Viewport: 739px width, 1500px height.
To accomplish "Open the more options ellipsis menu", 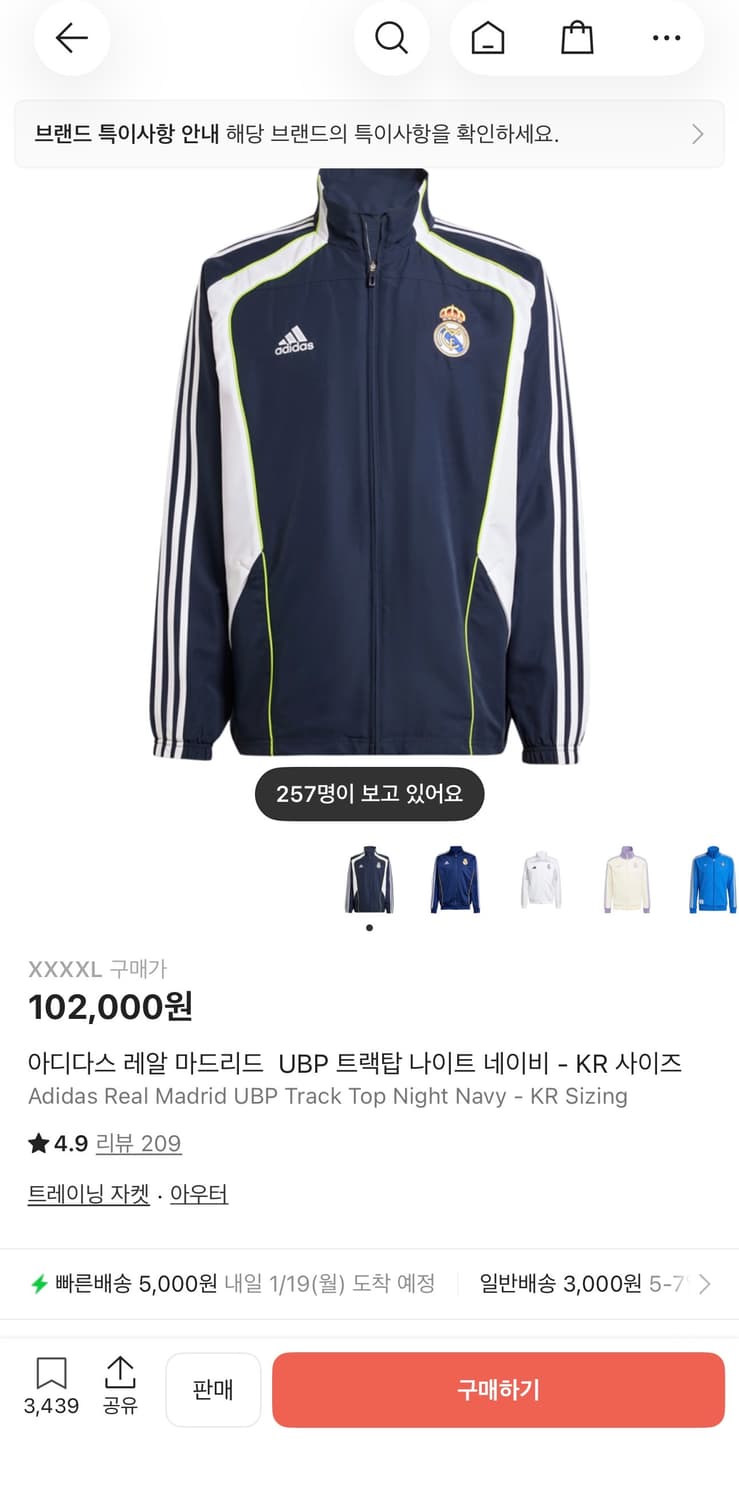I will pyautogui.click(x=666, y=37).
